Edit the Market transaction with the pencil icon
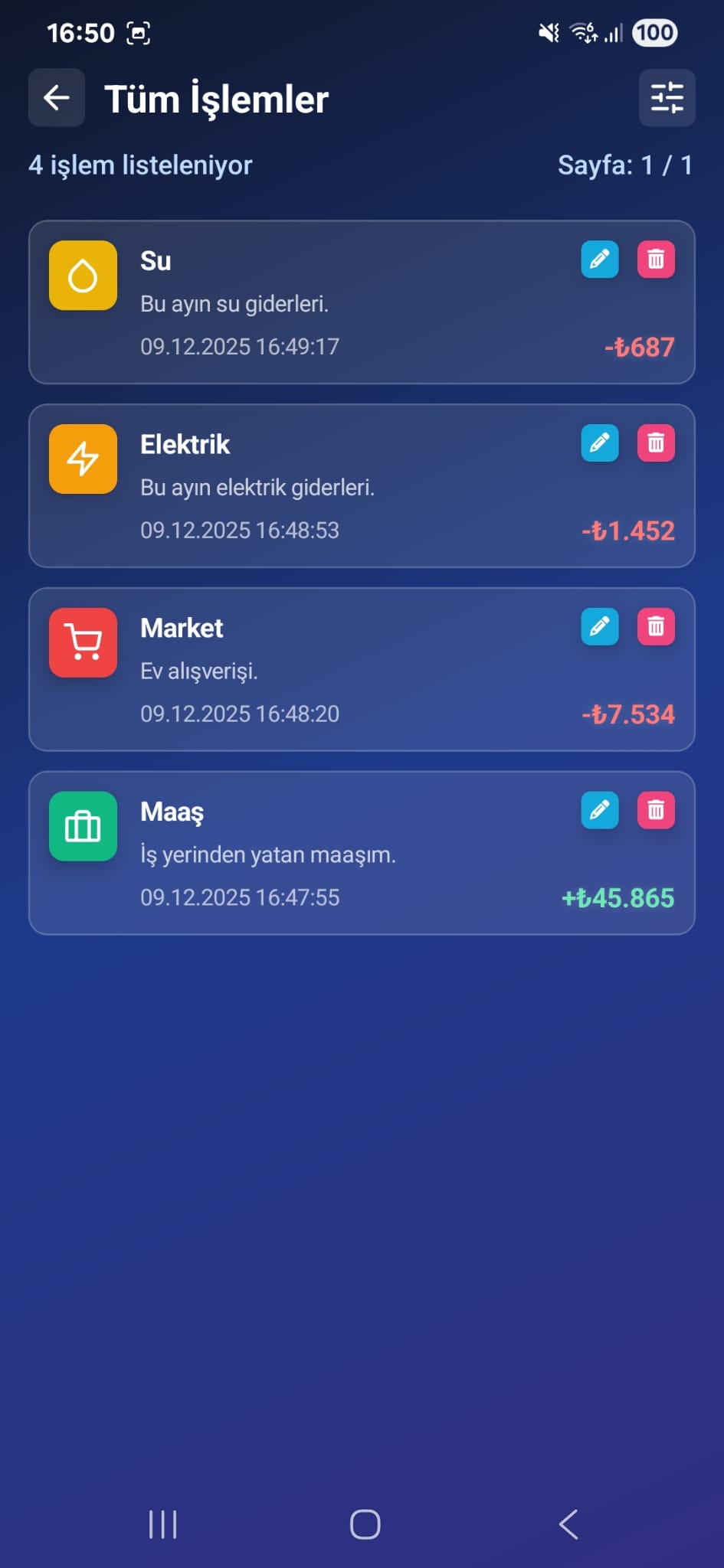Screen dimensions: 724x1568 click(600, 628)
